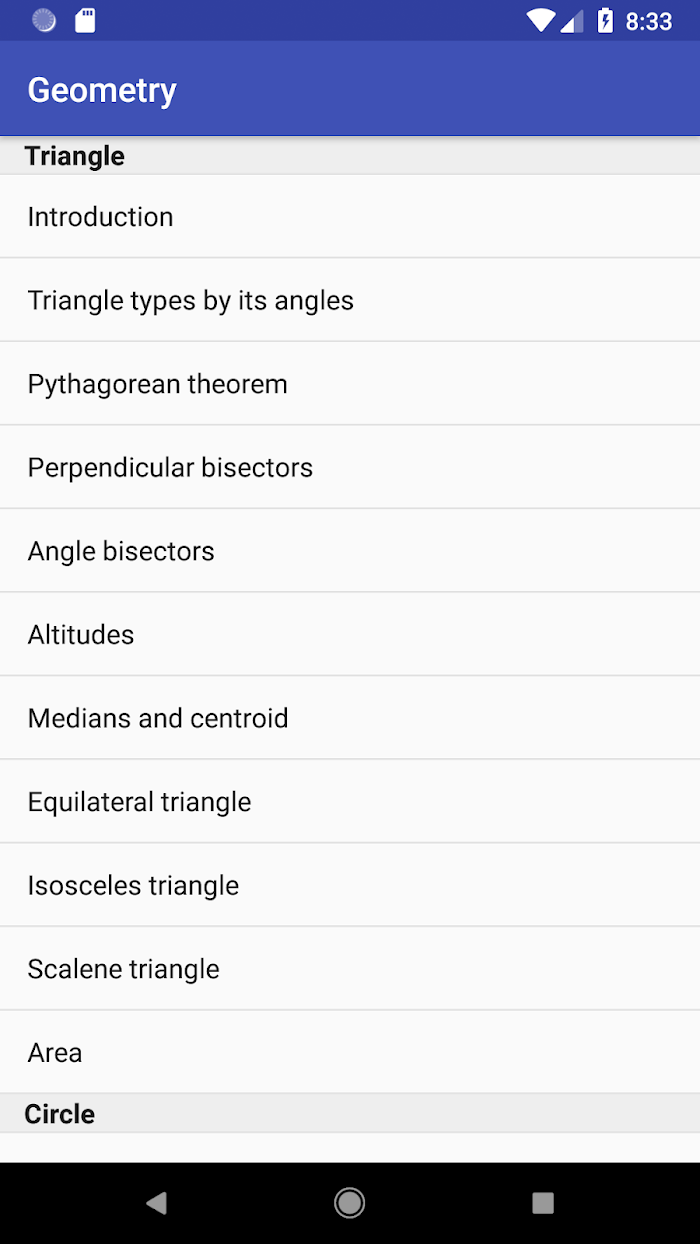View the Isosceles triangle topic
Viewport: 700px width, 1244px height.
[x=350, y=885]
